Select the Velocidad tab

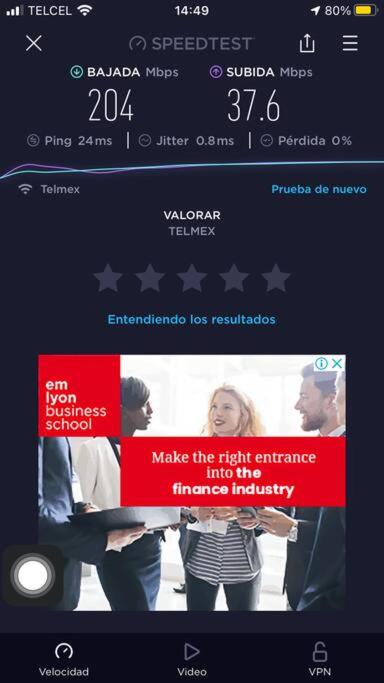coord(64,659)
